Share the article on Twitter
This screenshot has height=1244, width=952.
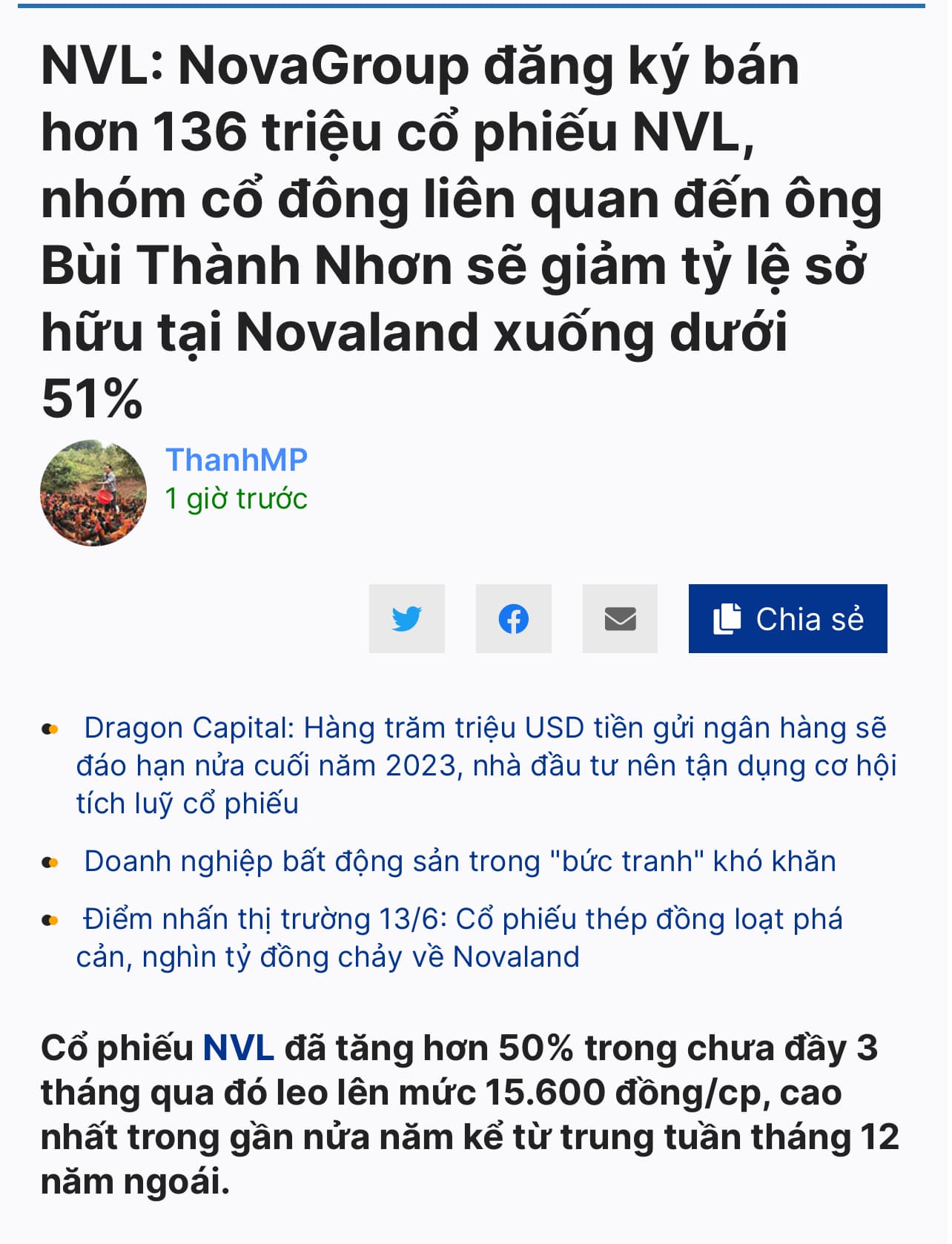(x=406, y=619)
